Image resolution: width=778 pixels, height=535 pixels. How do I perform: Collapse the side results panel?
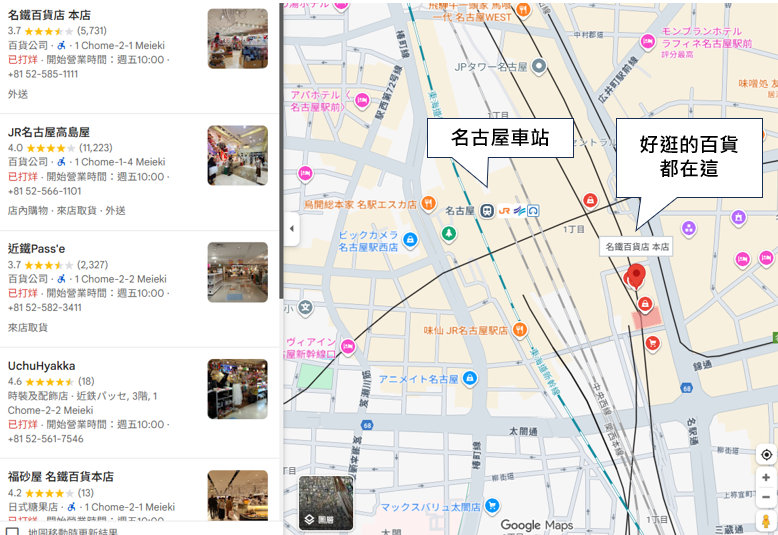[291, 228]
